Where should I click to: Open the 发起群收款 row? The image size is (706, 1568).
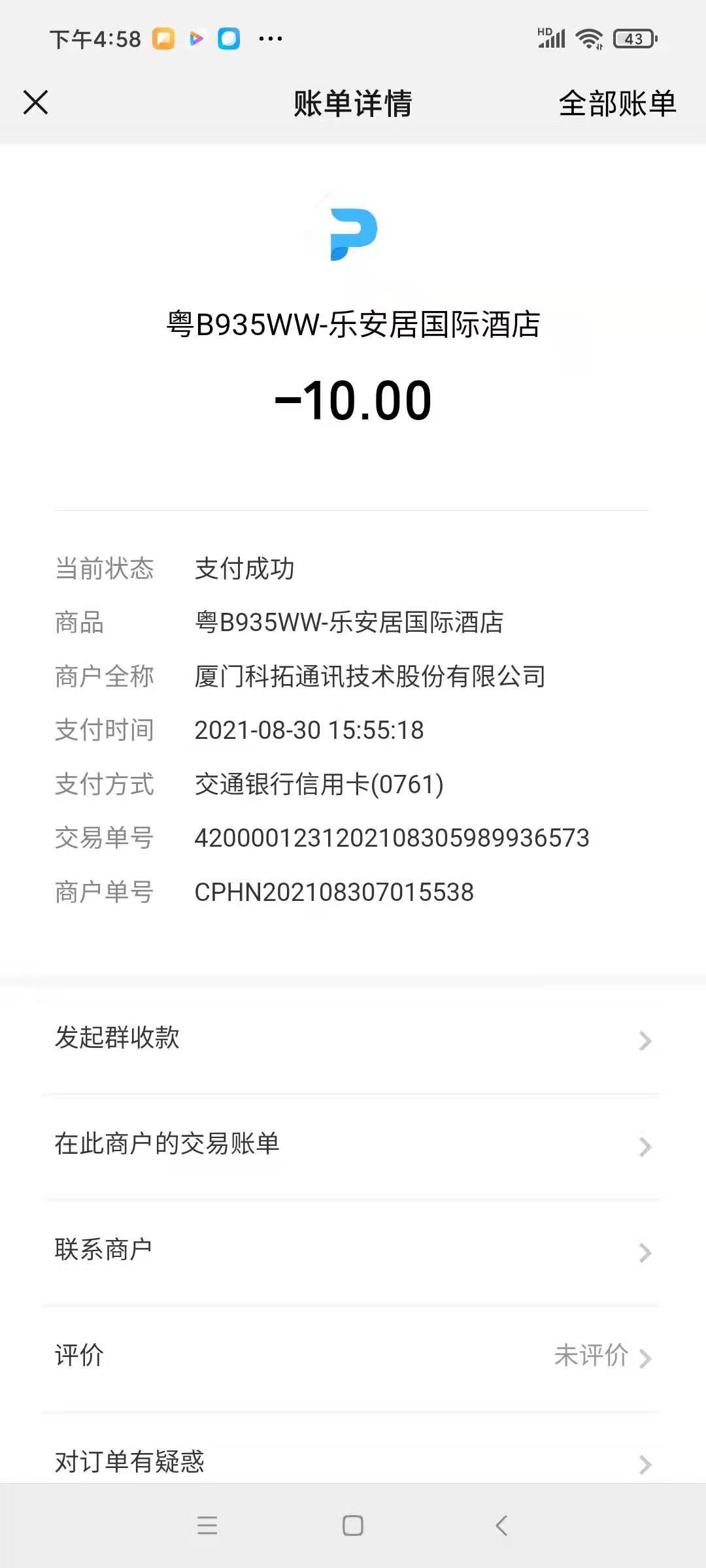tap(353, 1039)
